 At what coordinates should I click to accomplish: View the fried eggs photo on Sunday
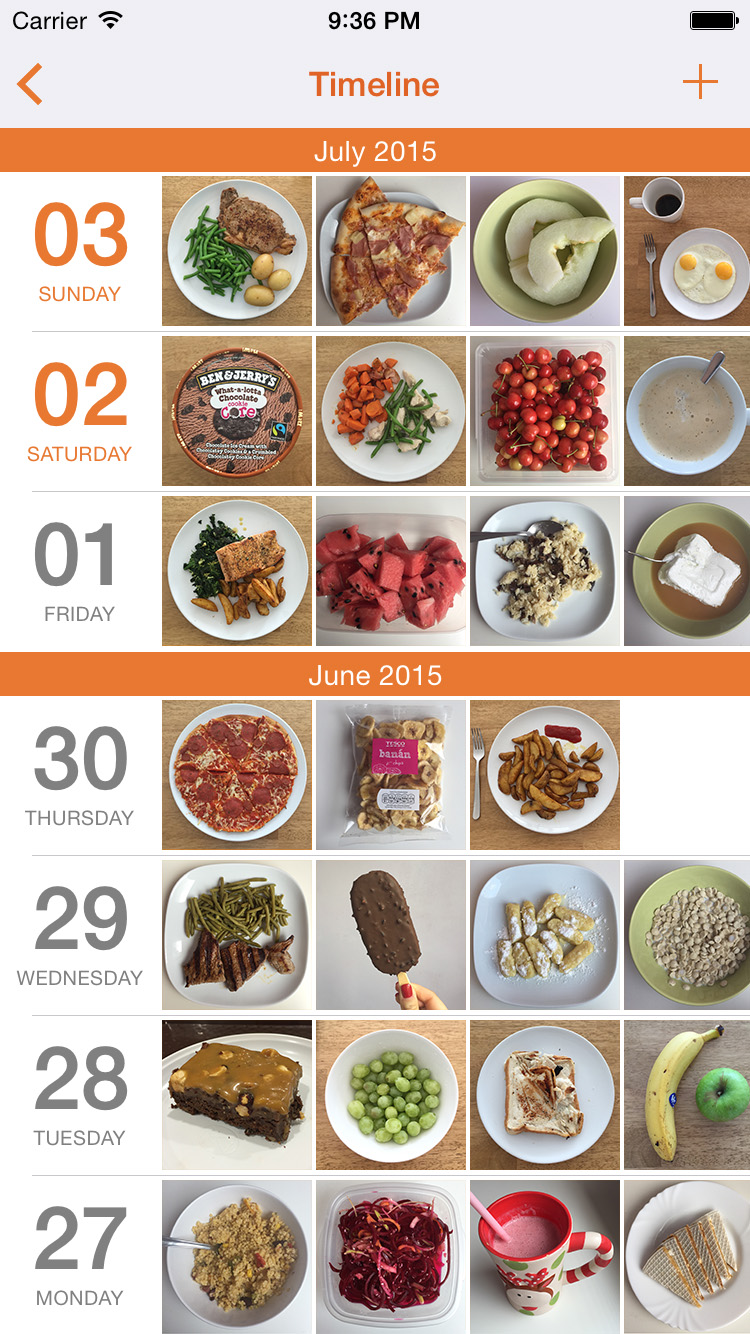tap(686, 251)
